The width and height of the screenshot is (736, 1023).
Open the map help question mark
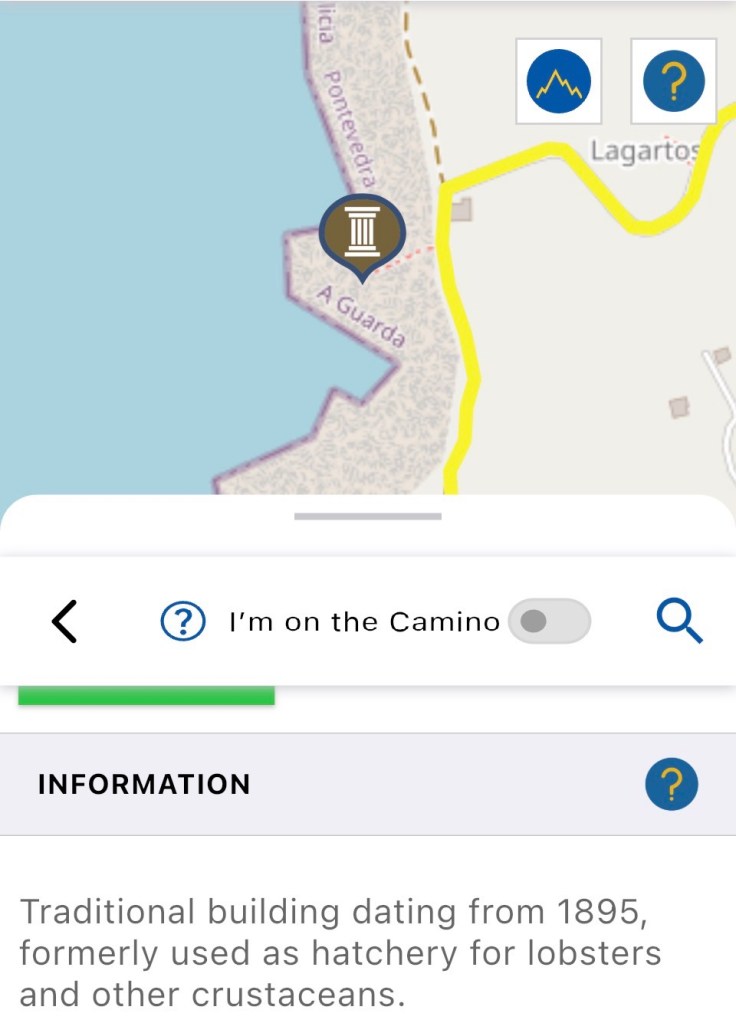coord(673,81)
